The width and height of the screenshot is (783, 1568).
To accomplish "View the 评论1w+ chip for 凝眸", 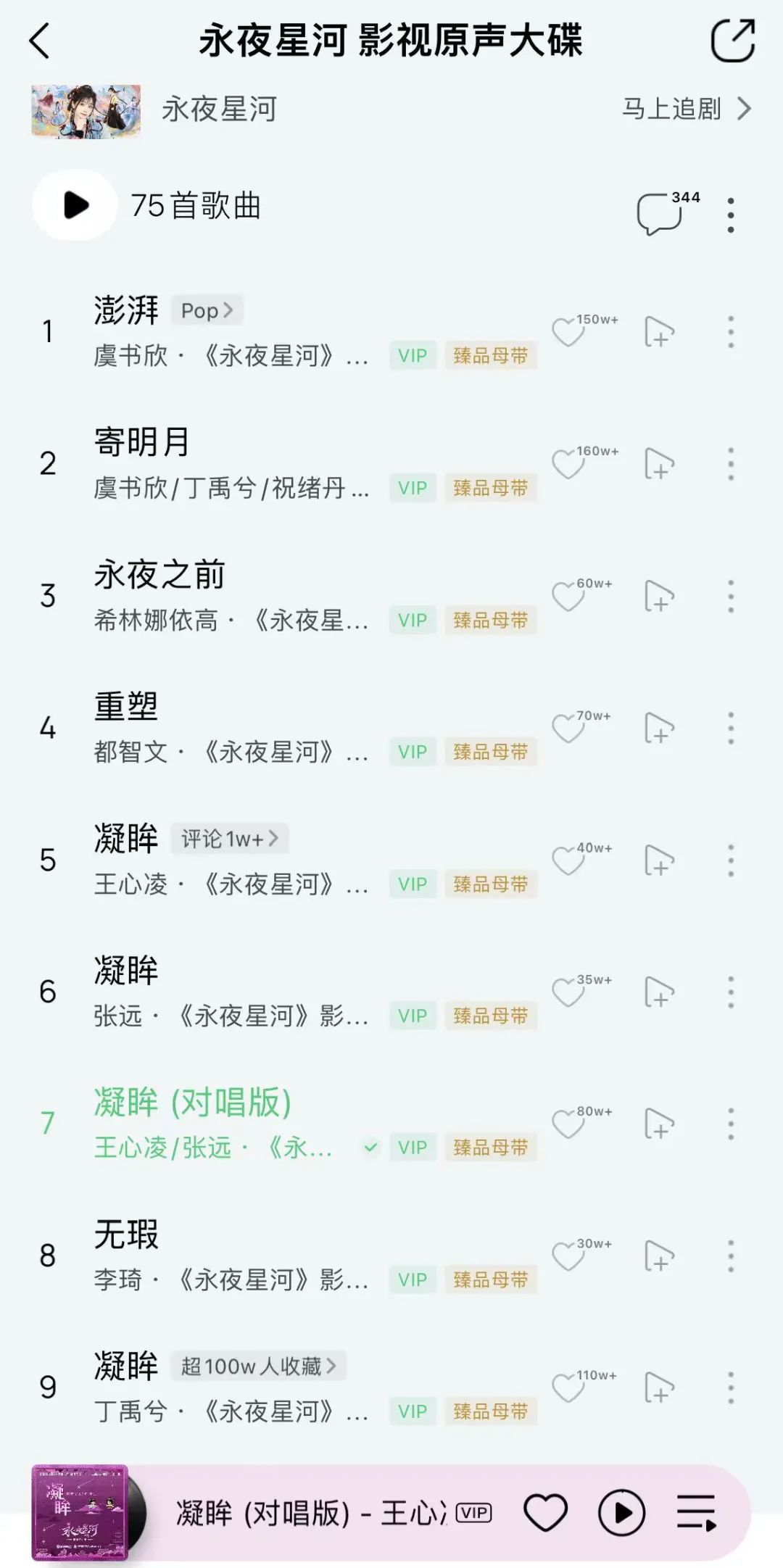I will point(229,839).
